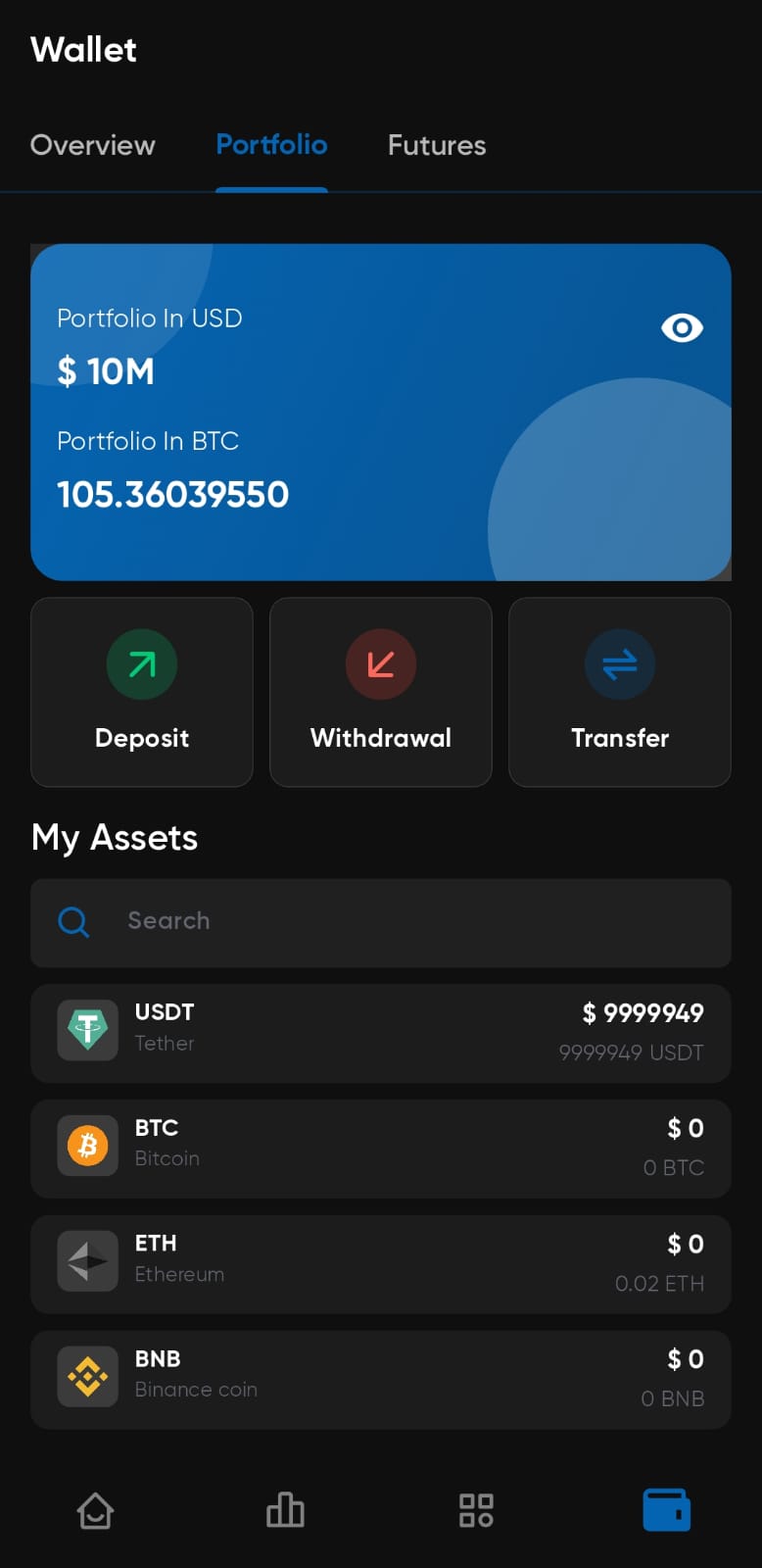
Task: Go to the home tab in bottom navigation
Action: [96, 1510]
